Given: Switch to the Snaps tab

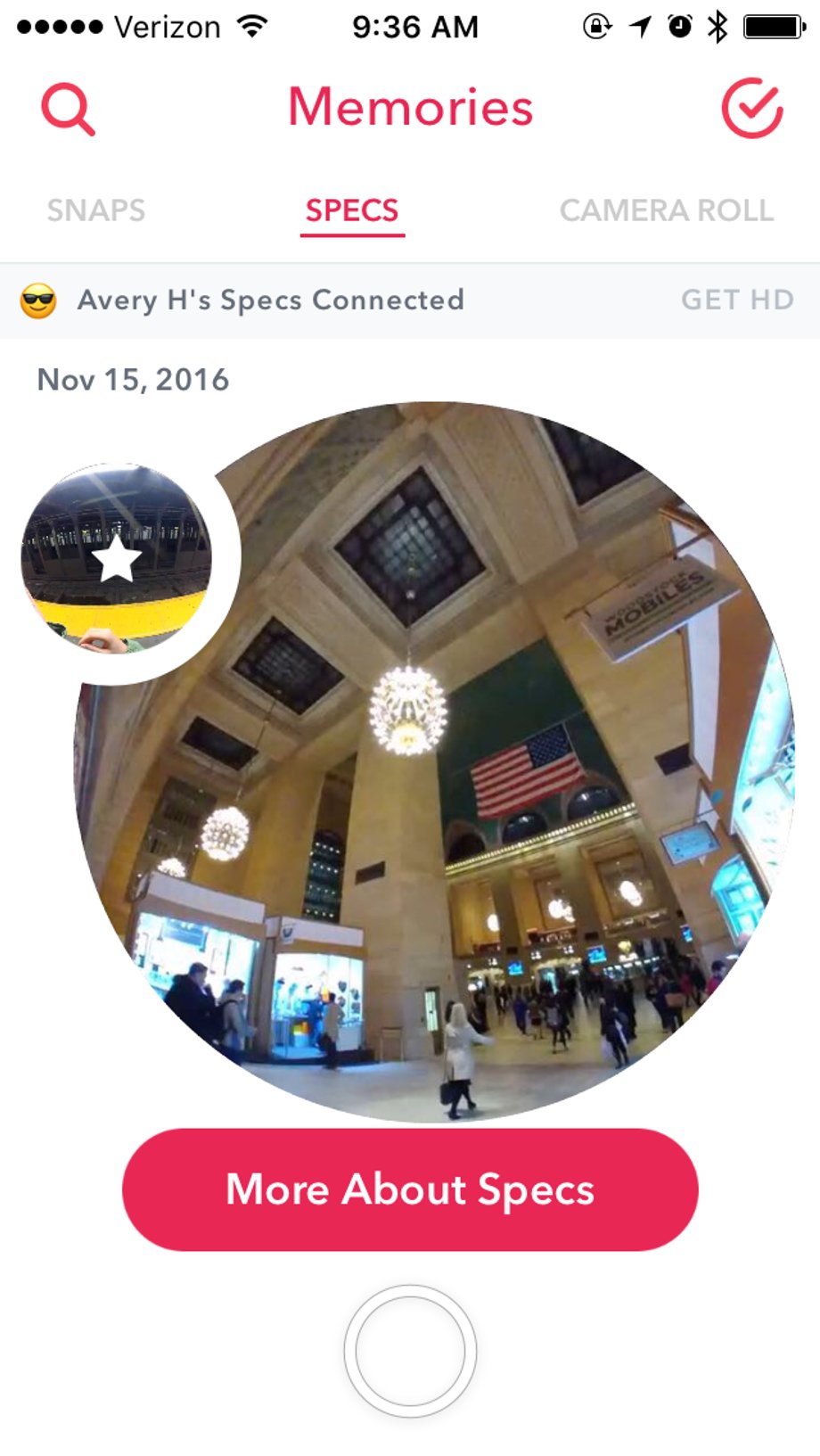Looking at the screenshot, I should 95,210.
